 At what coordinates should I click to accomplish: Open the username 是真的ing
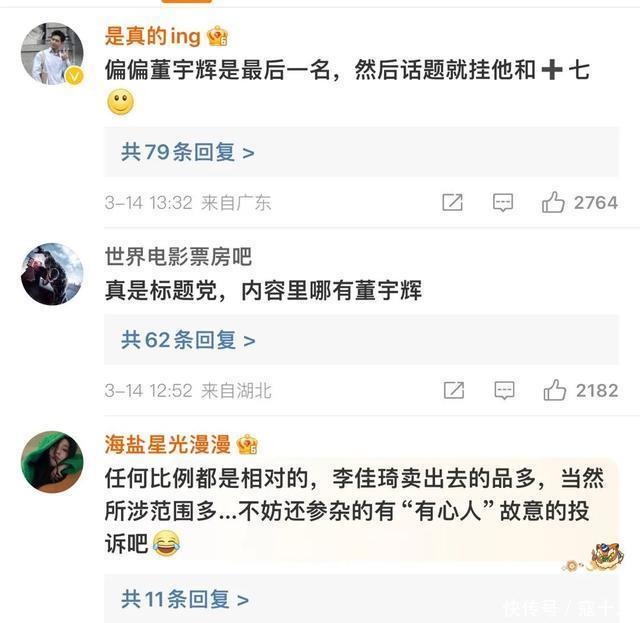(x=152, y=36)
